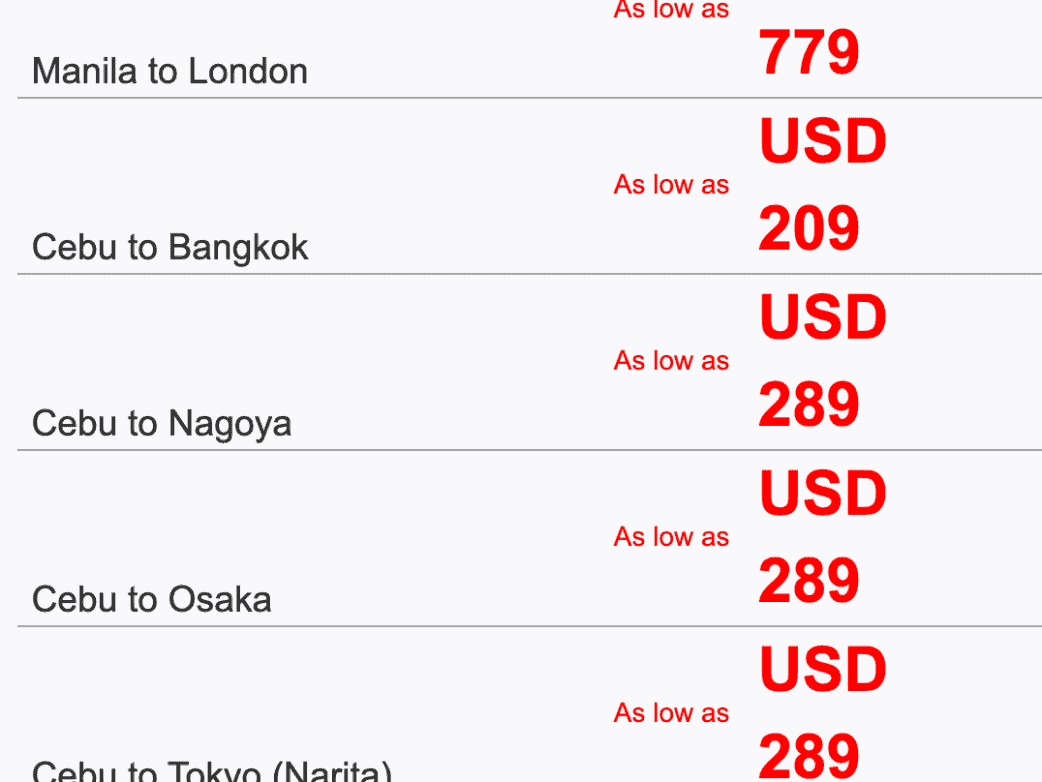Image resolution: width=1042 pixels, height=782 pixels.
Task: View the Cebu to Nagoya fare
Action: (162, 423)
